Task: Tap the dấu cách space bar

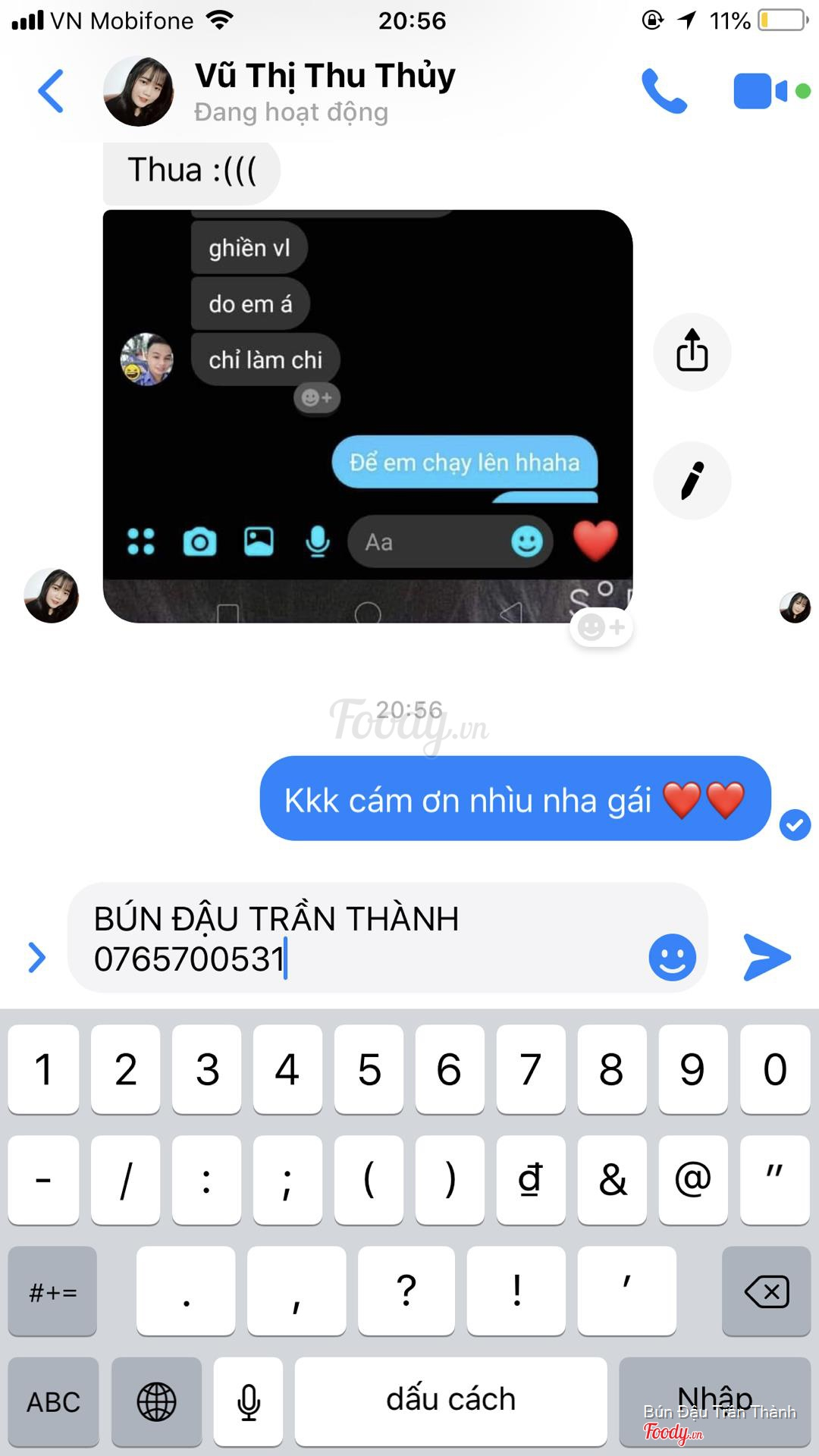Action: coord(450,1402)
